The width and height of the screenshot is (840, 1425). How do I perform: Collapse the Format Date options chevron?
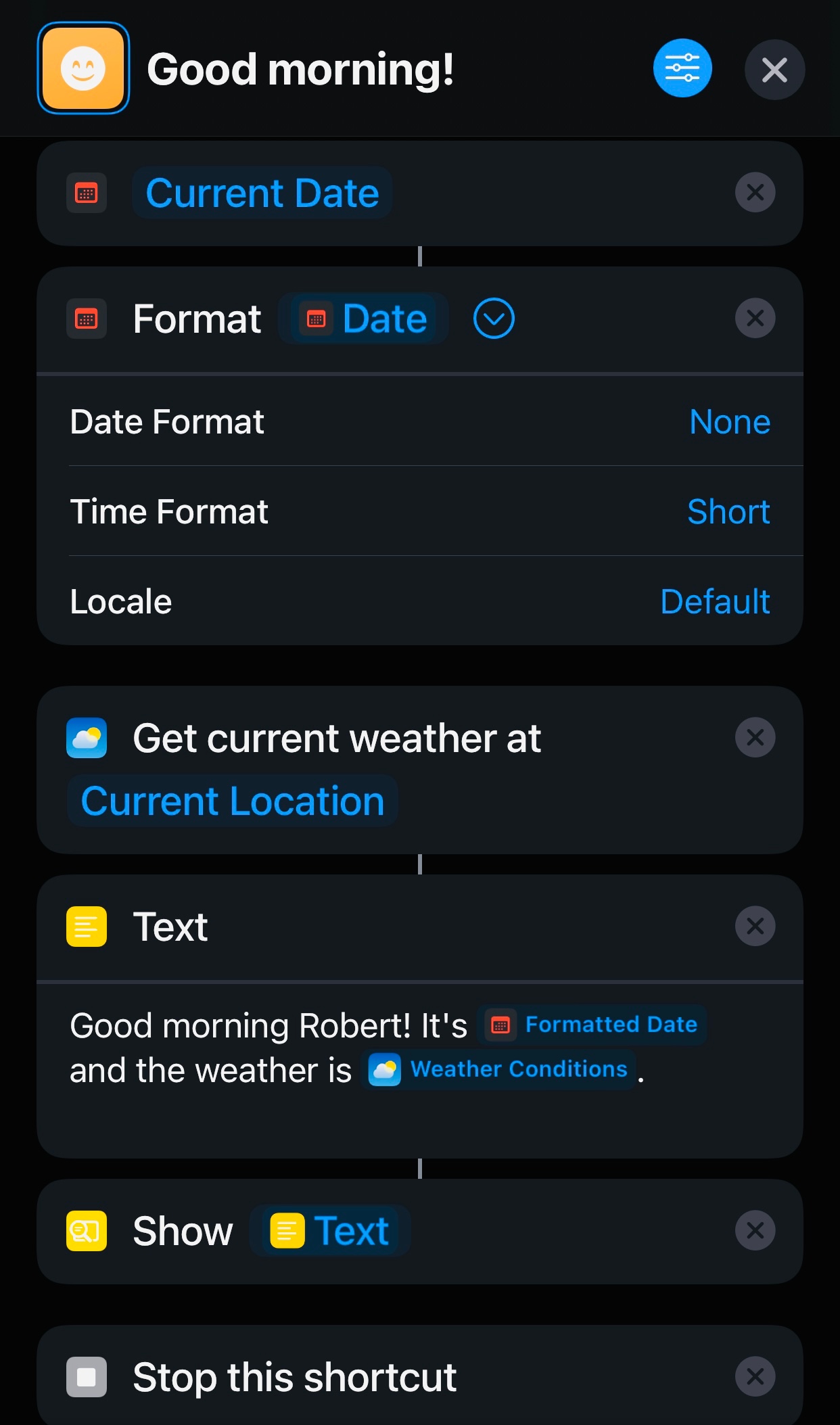[x=494, y=319]
